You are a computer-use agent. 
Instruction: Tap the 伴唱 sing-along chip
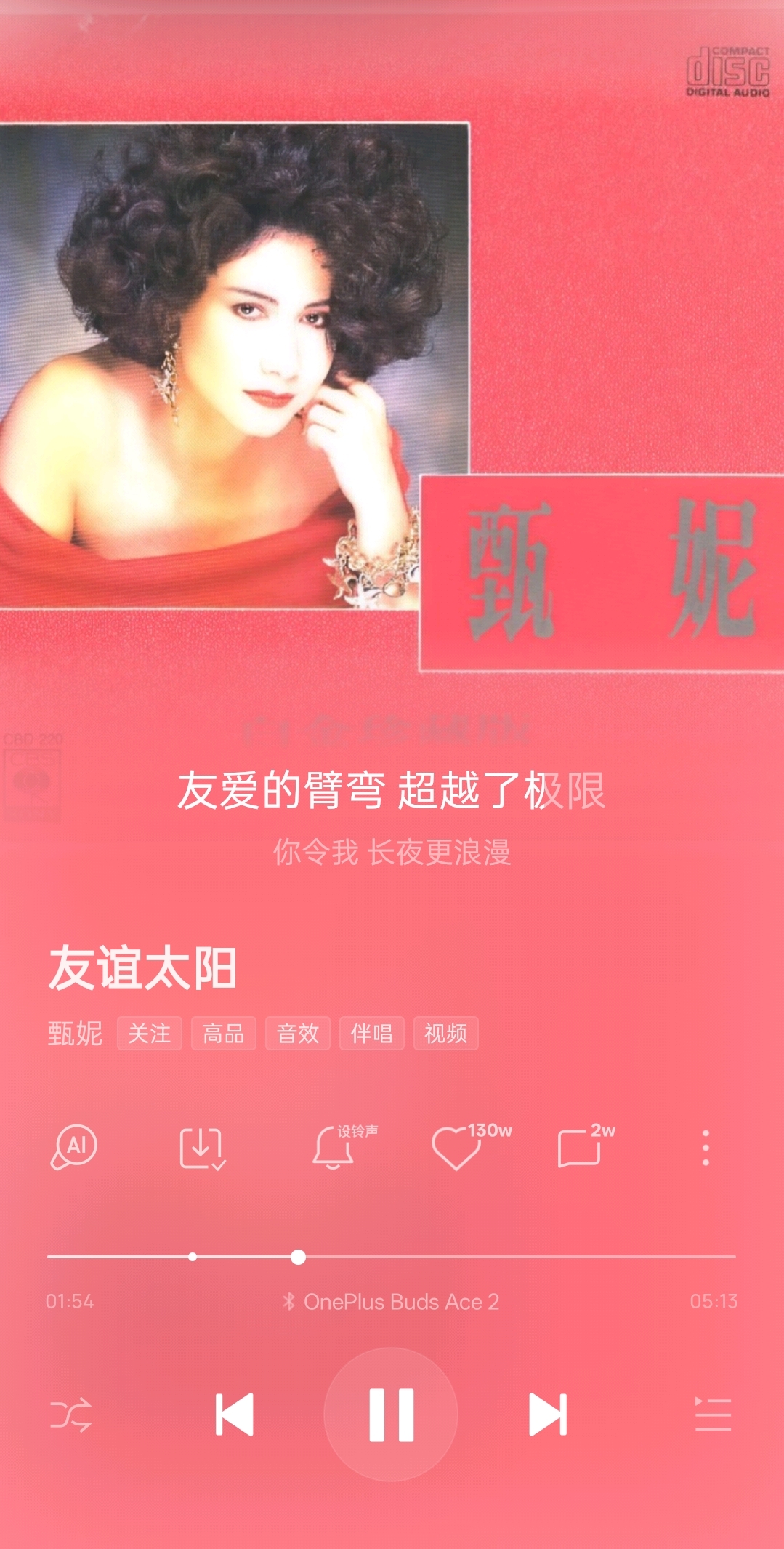click(372, 1034)
